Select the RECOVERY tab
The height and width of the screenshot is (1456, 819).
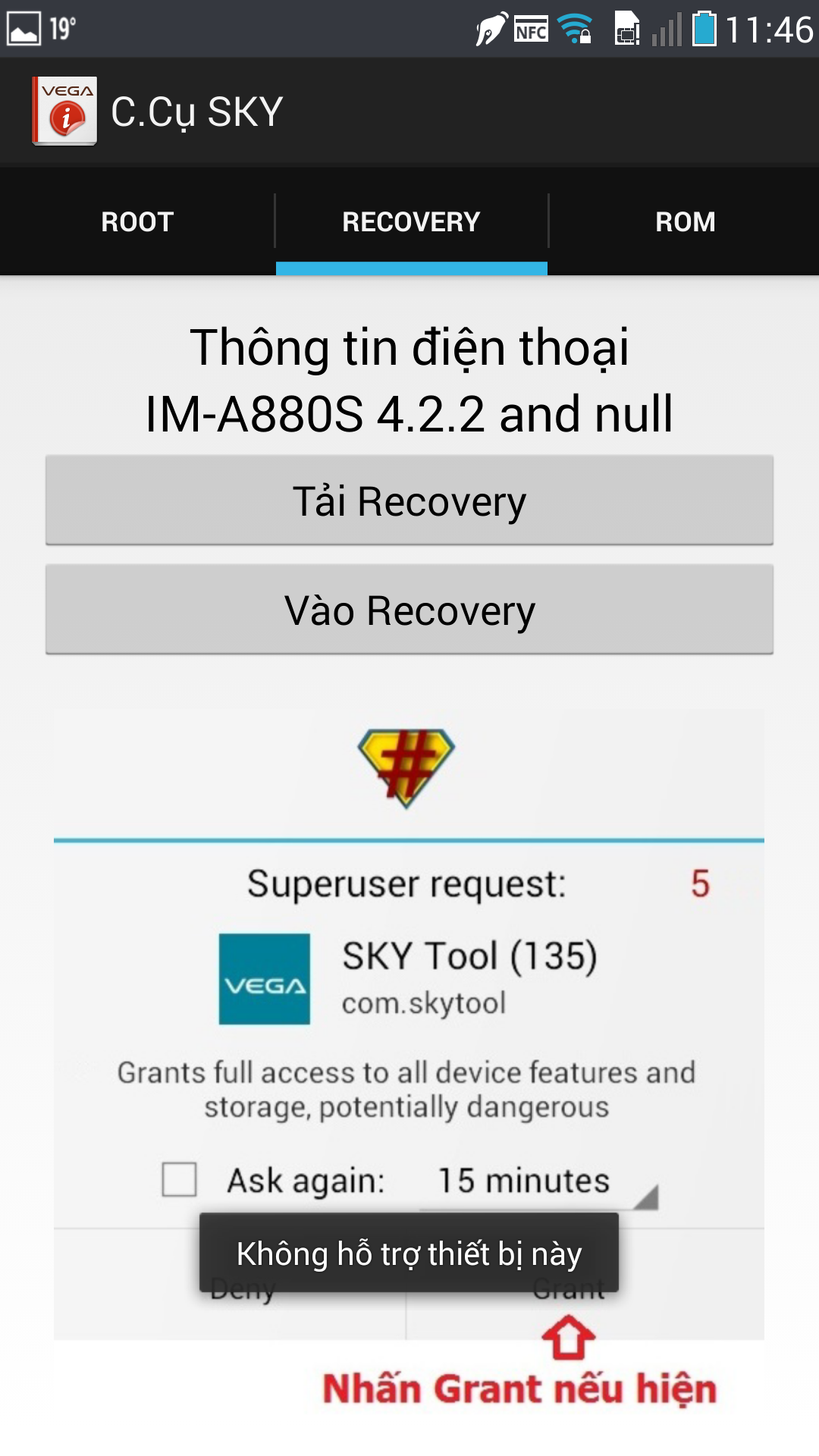[411, 221]
